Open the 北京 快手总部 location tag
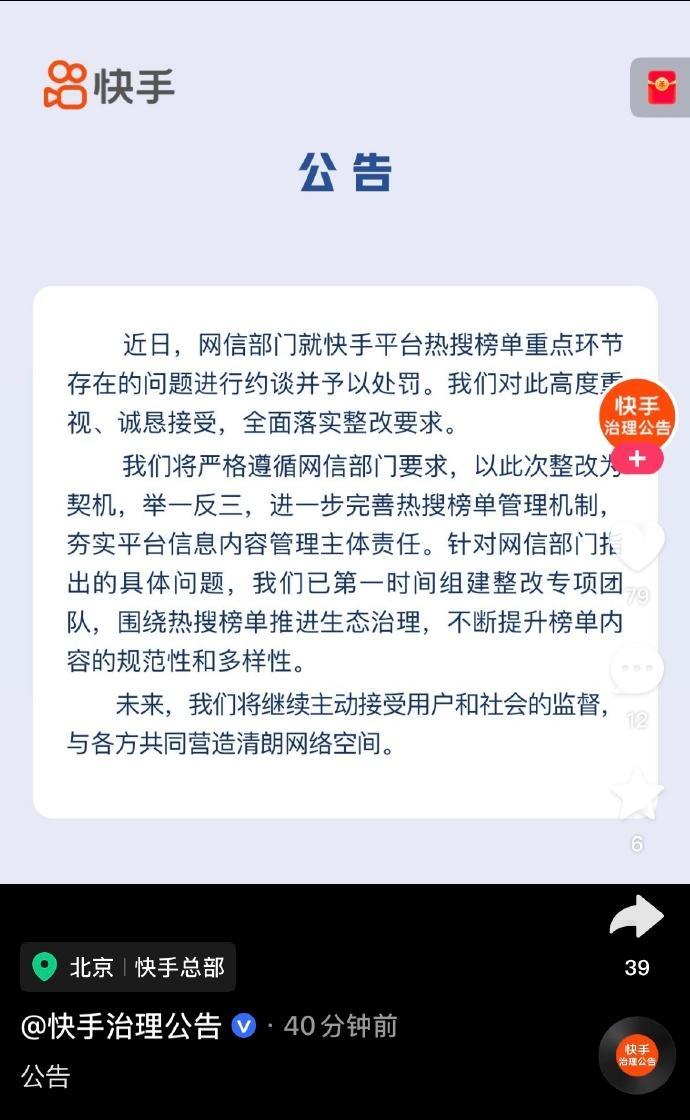The image size is (690, 1120). [128, 967]
